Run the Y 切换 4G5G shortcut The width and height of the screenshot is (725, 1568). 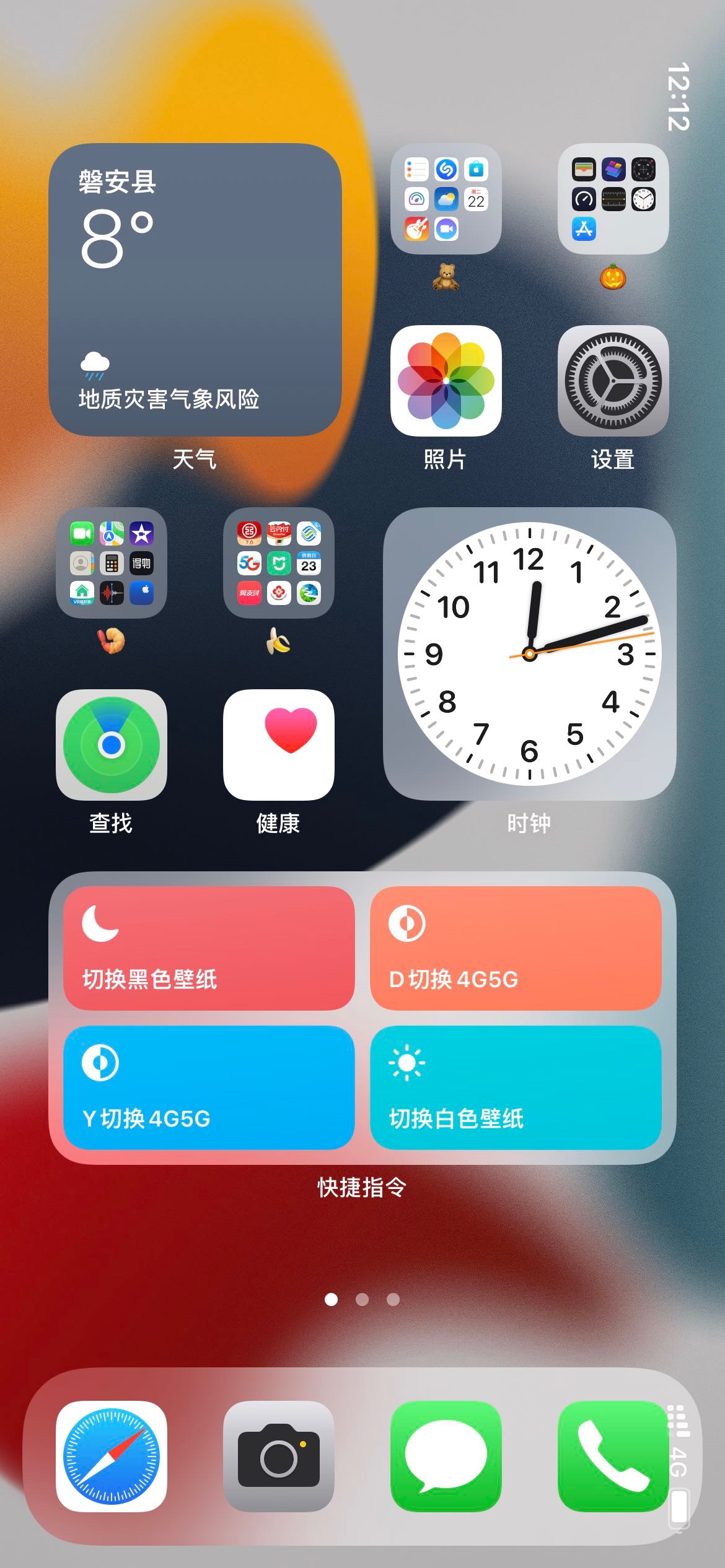[x=209, y=1087]
